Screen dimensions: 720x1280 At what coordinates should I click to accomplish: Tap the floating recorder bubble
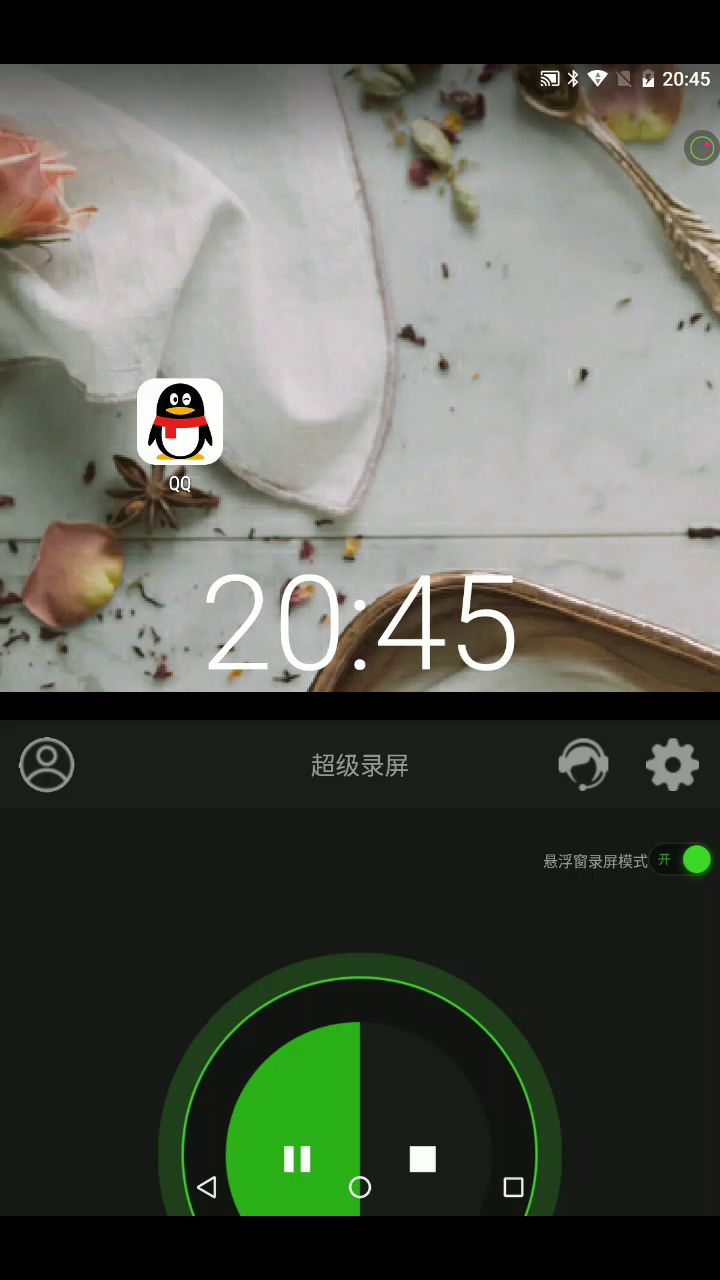(702, 148)
